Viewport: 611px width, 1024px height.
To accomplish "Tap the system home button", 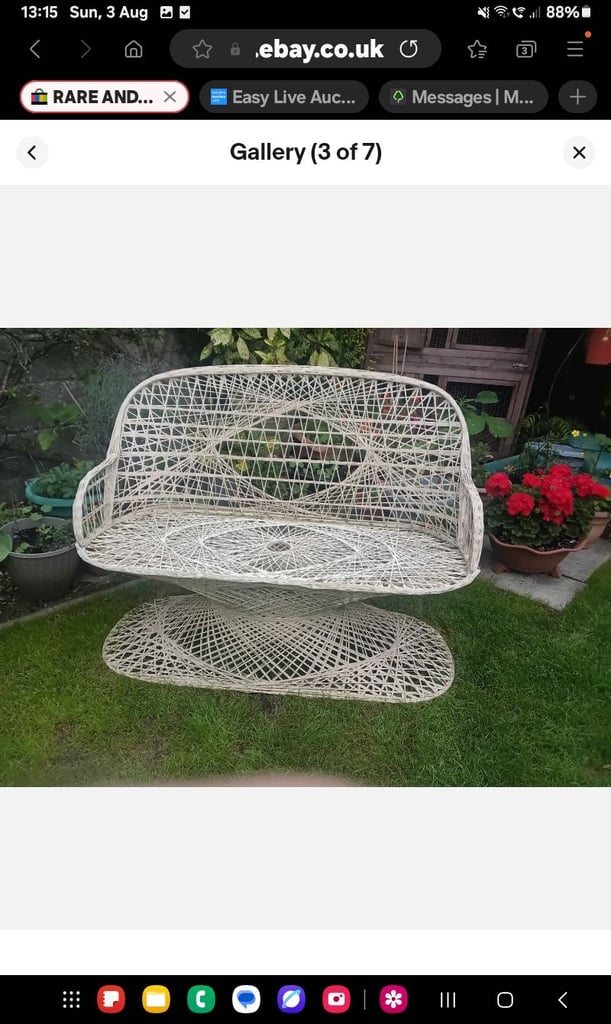I will (505, 1000).
